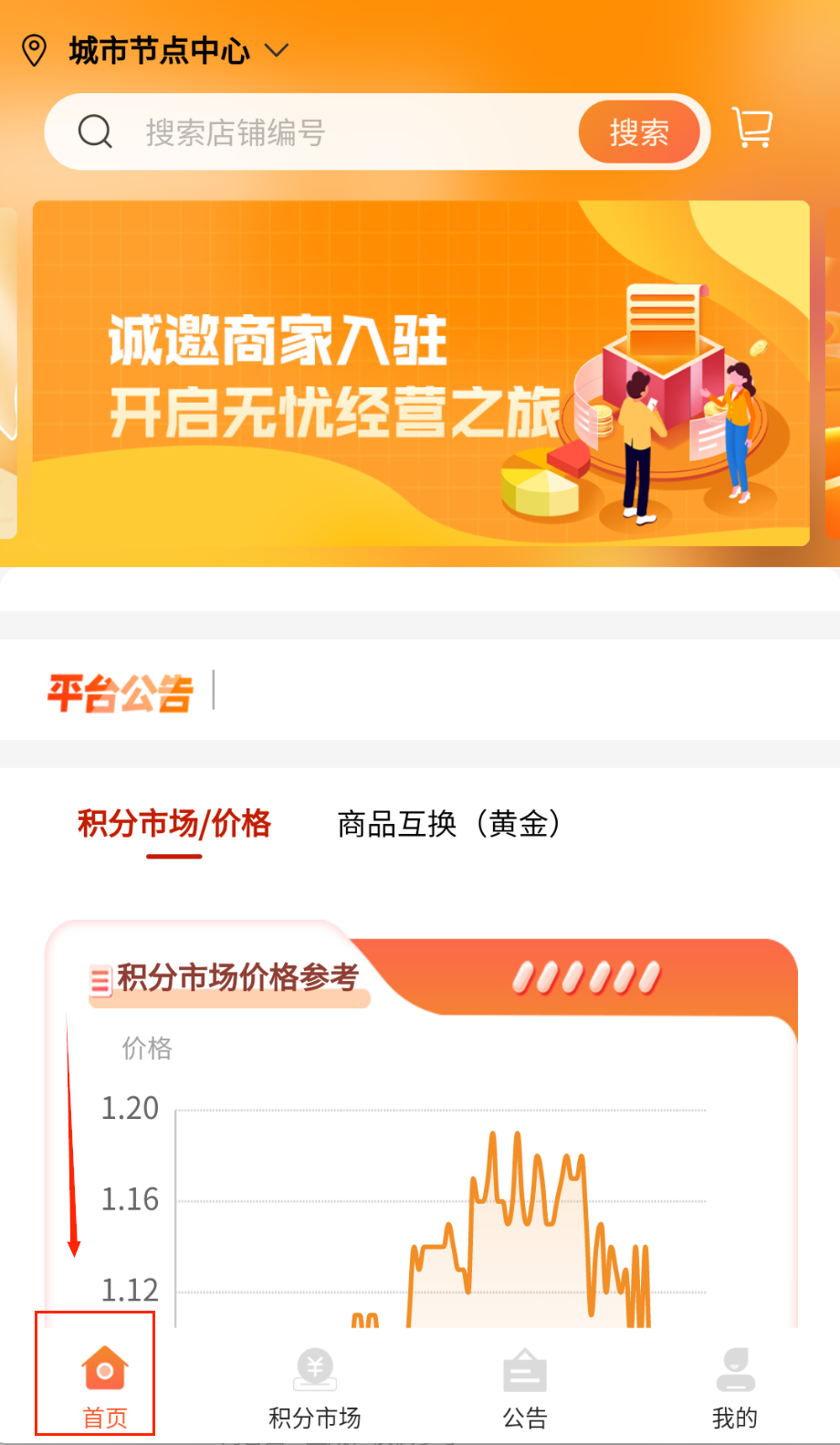Image resolution: width=840 pixels, height=1445 pixels.
Task: Open the 城市节点中心 location dropdown
Action: 160,50
